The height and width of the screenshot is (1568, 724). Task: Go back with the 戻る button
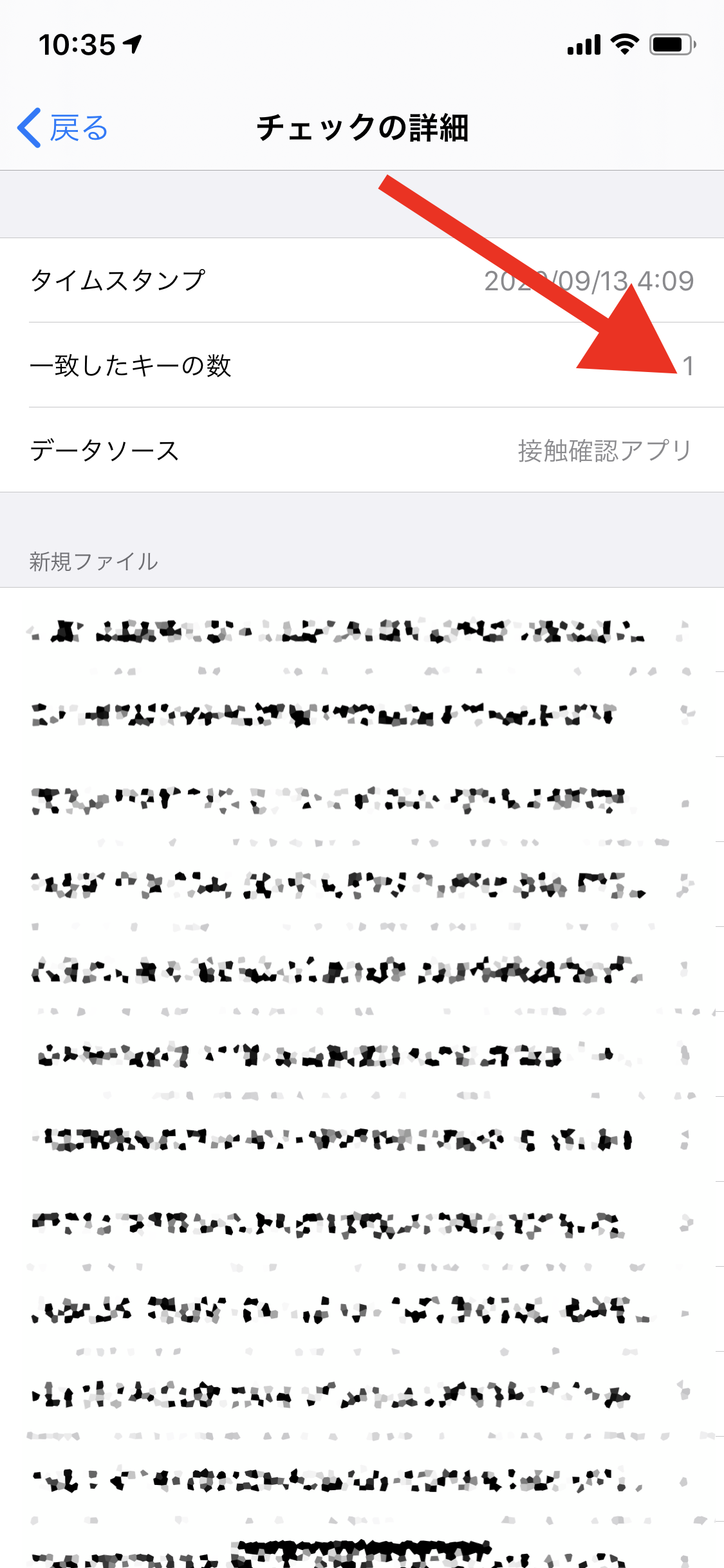pos(63,127)
